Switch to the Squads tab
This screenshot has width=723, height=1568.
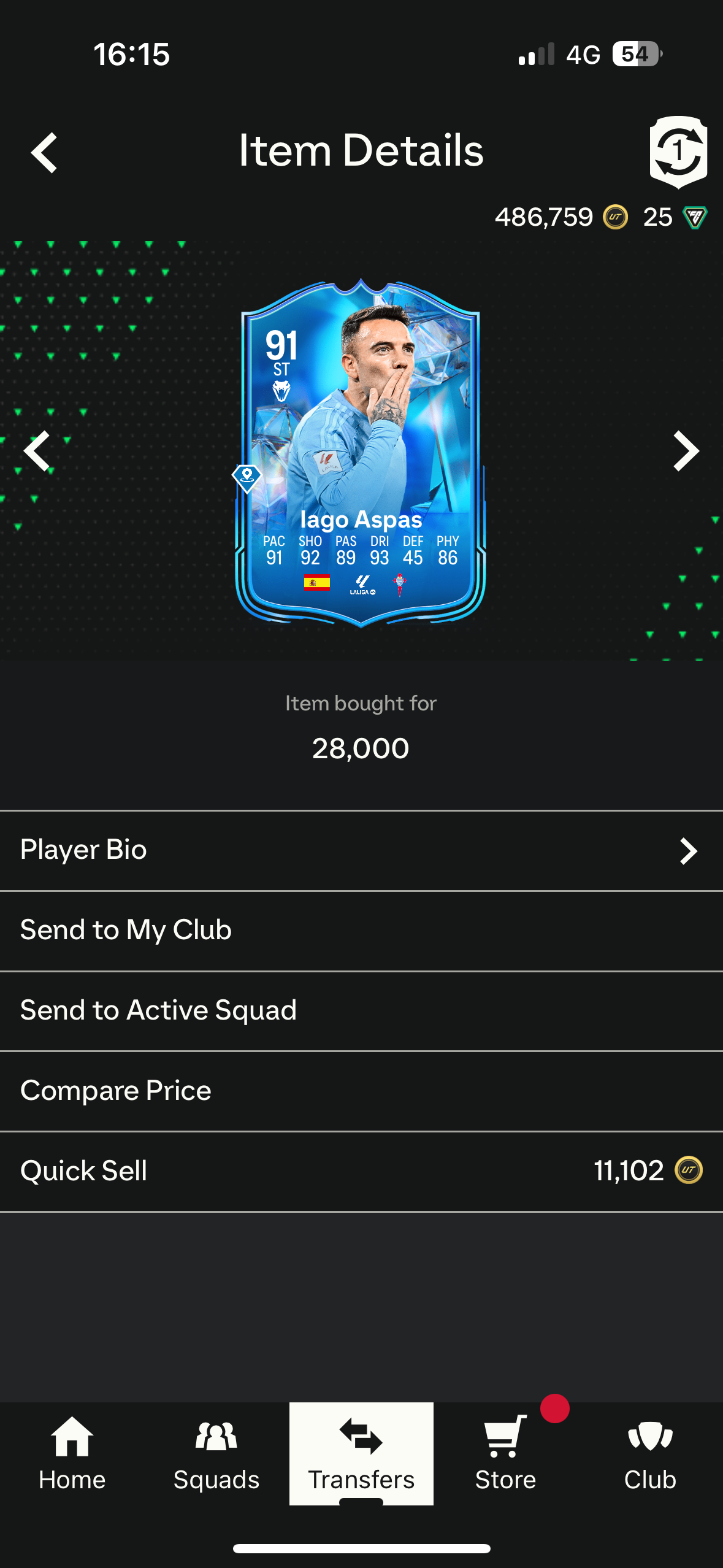(216, 1454)
